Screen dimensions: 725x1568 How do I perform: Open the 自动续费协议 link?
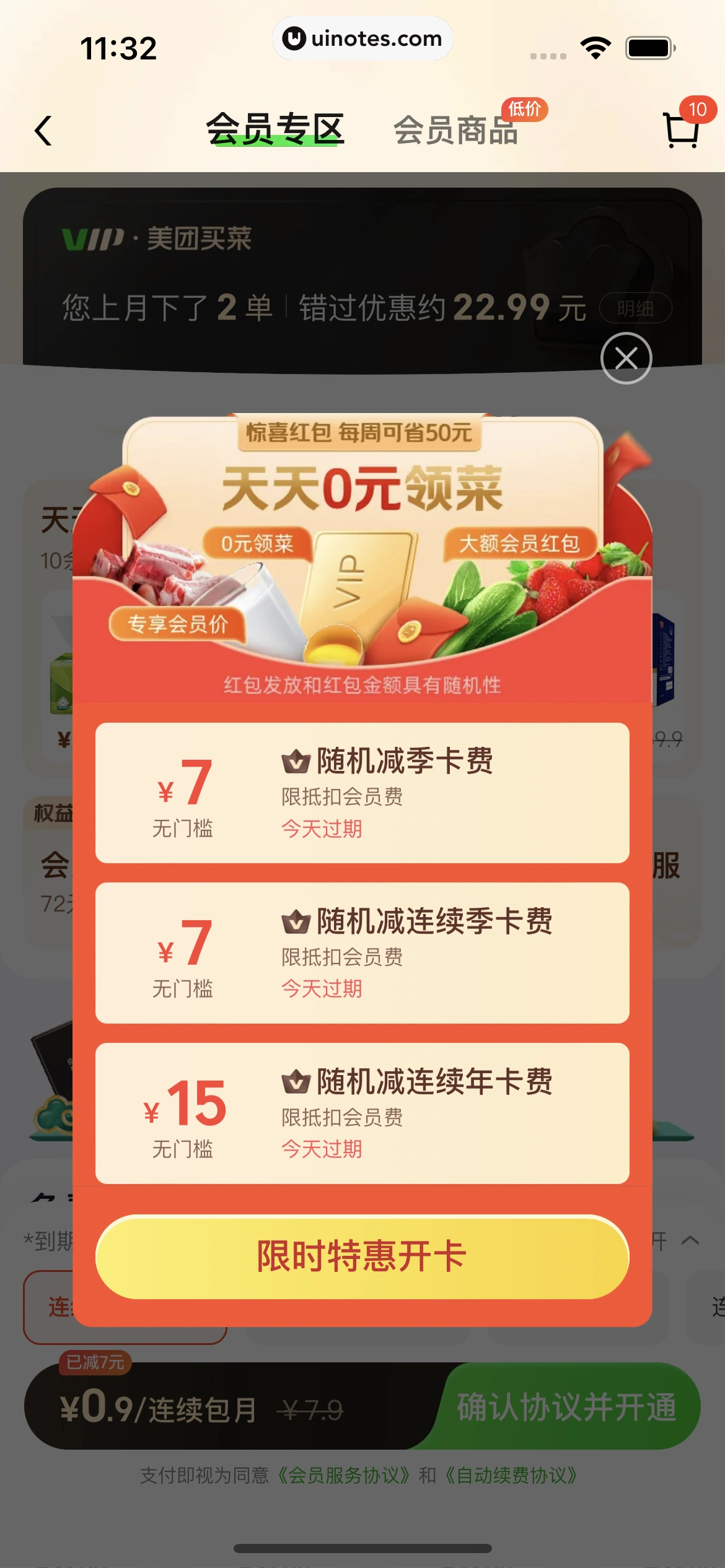pyautogui.click(x=511, y=1476)
